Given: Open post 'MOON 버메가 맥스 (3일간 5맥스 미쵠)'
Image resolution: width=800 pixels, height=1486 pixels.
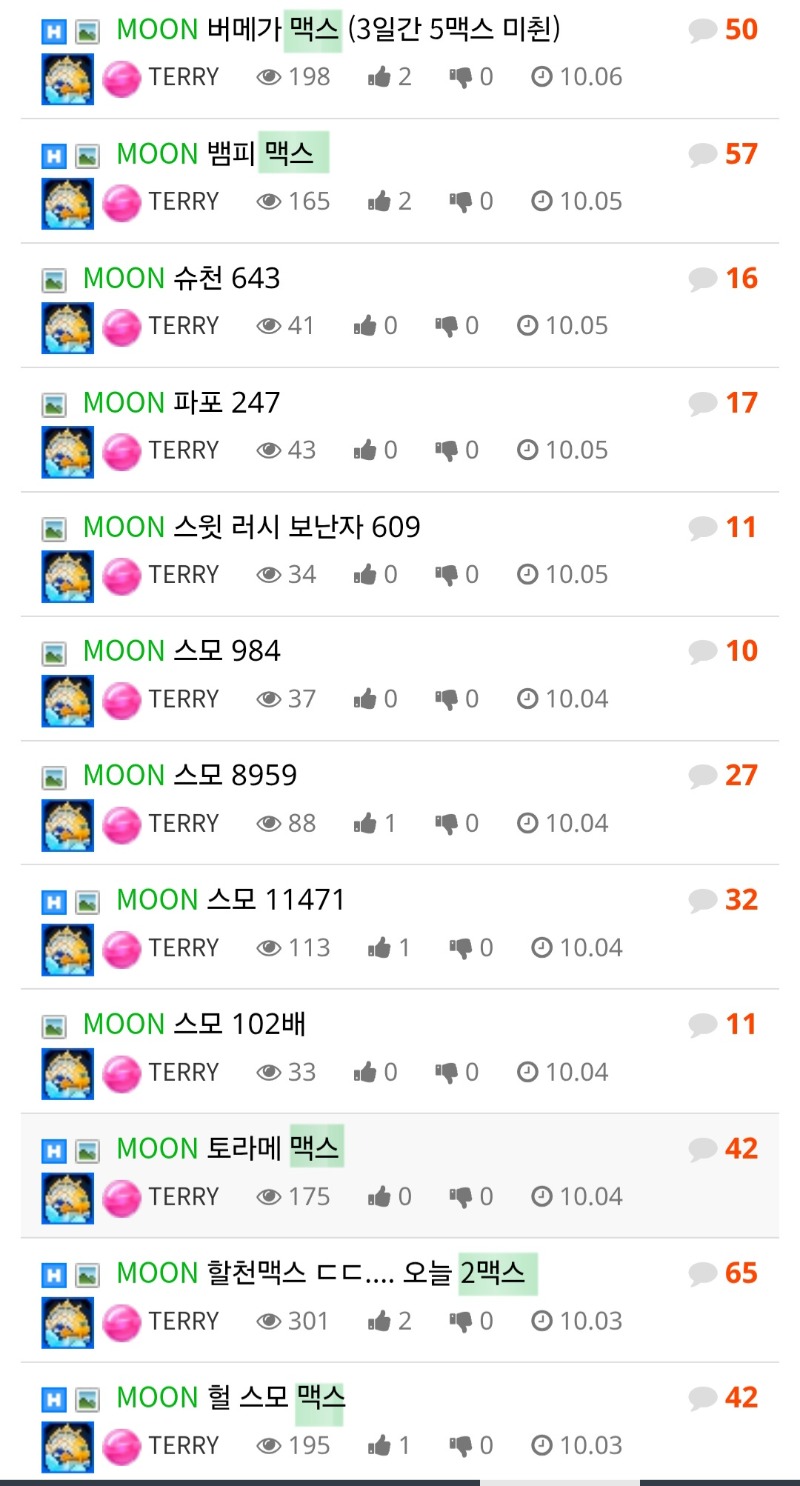Looking at the screenshot, I should click(338, 30).
